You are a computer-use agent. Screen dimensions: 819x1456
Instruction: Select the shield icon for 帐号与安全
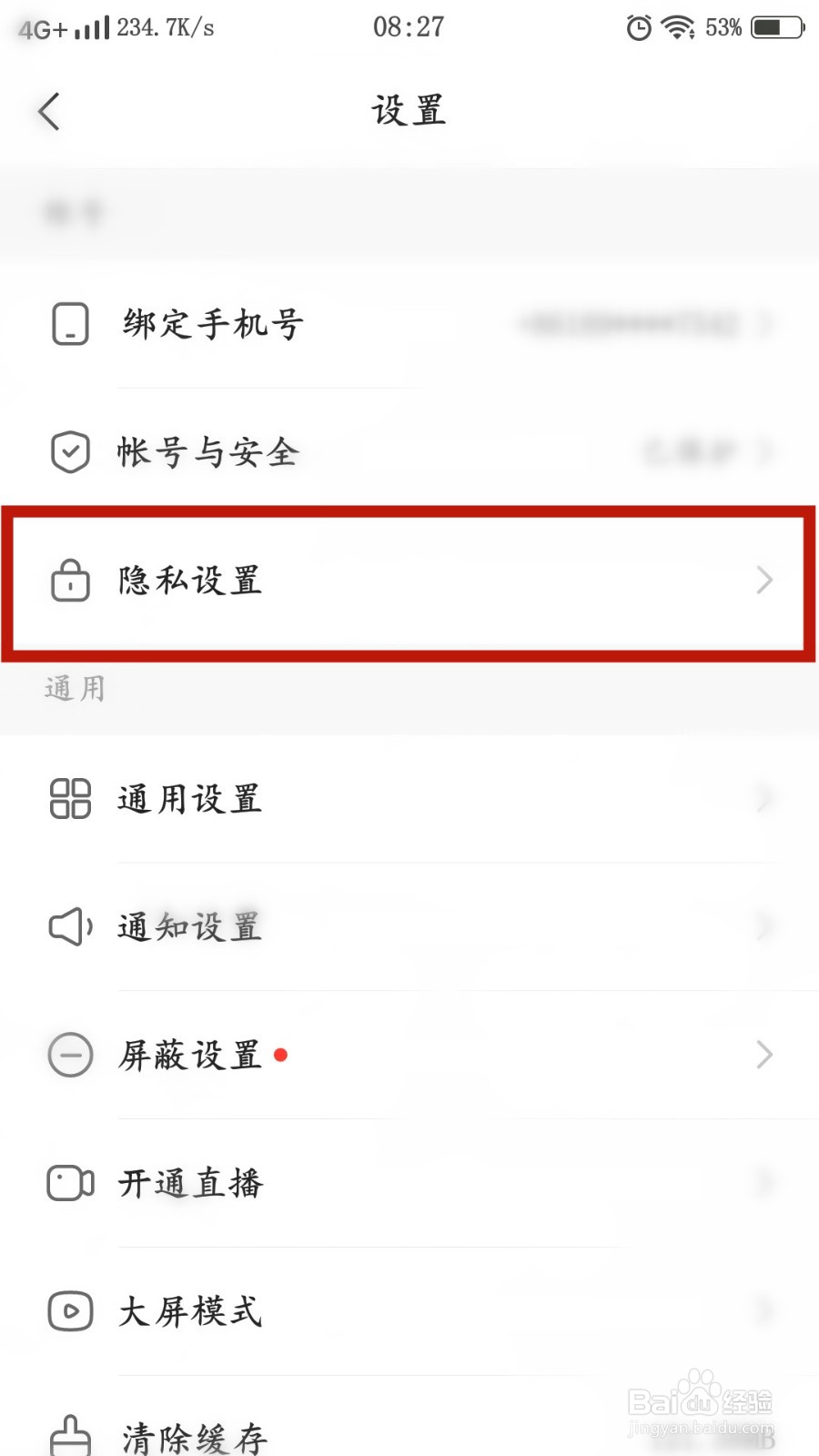tap(69, 452)
